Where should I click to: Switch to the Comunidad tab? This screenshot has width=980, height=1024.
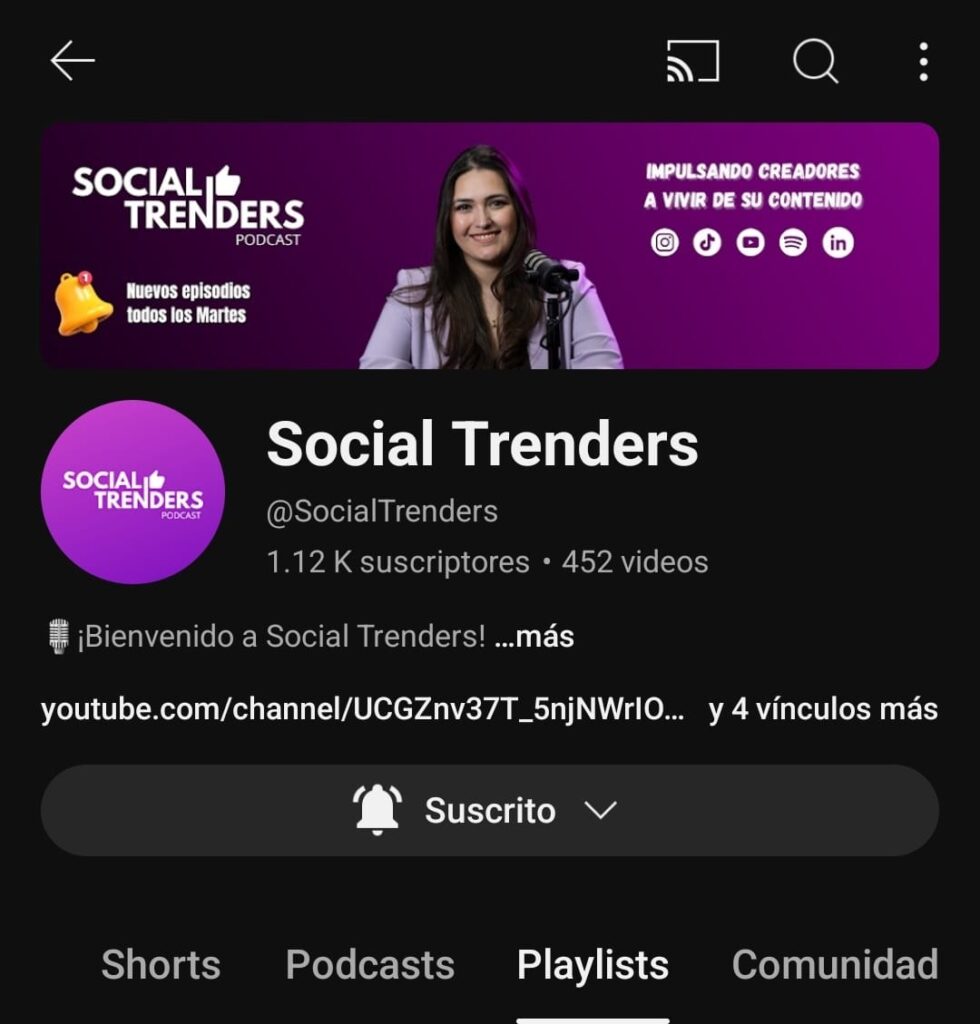point(835,966)
